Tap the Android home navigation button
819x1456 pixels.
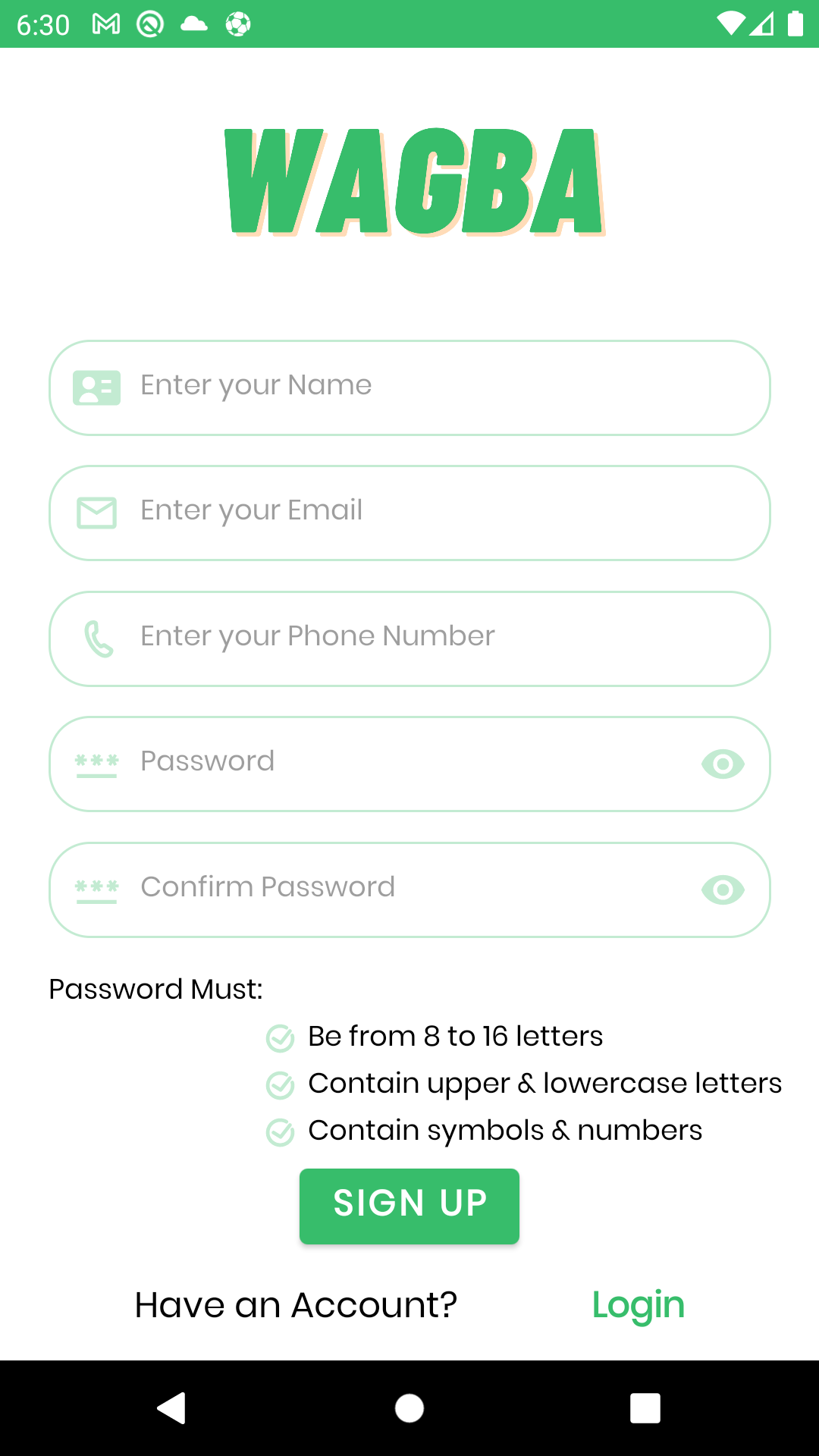click(409, 1408)
